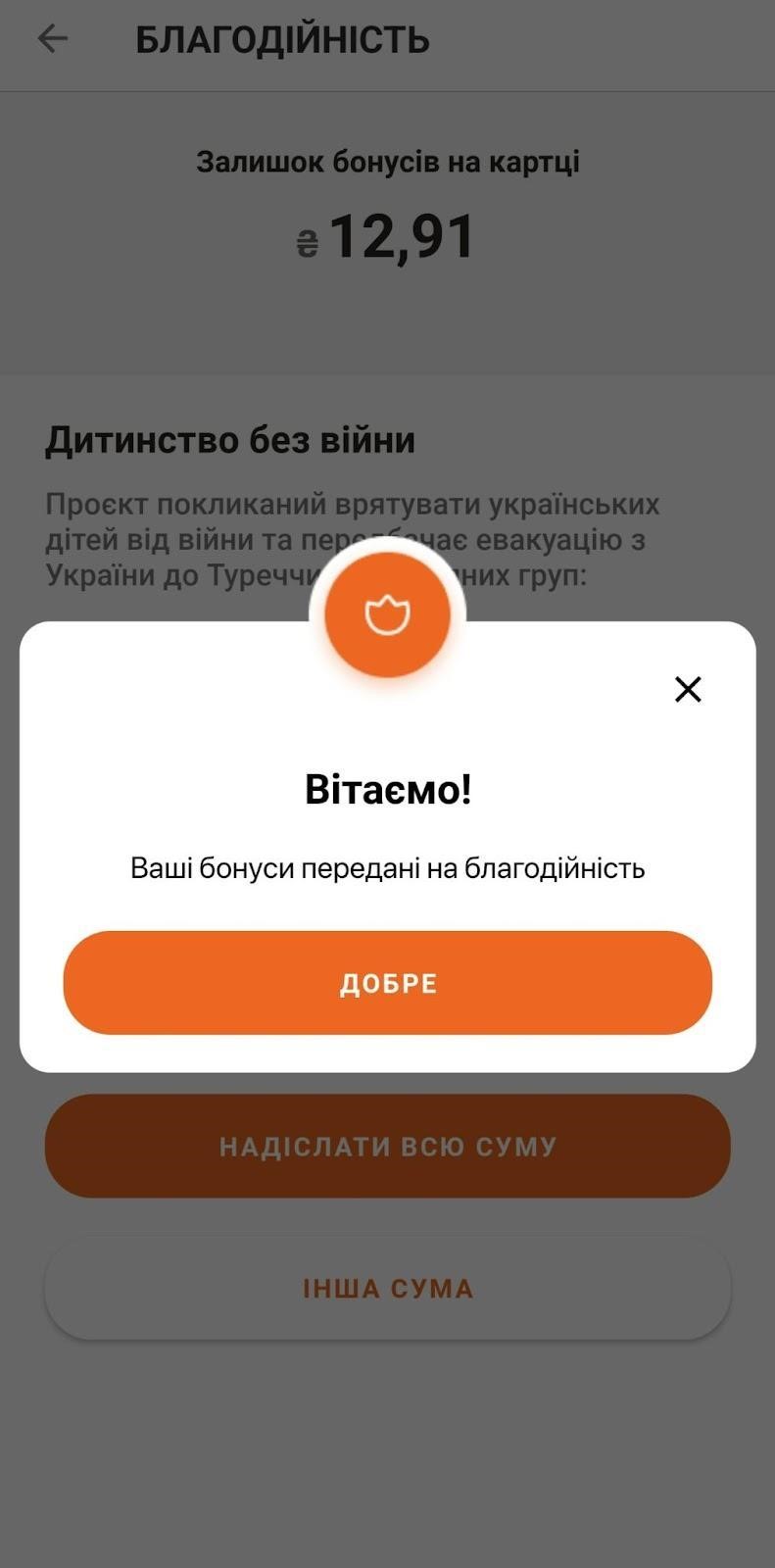Screen dimensions: 775x1568
Task: Close the Вітаємо popup with the X
Action: point(688,689)
